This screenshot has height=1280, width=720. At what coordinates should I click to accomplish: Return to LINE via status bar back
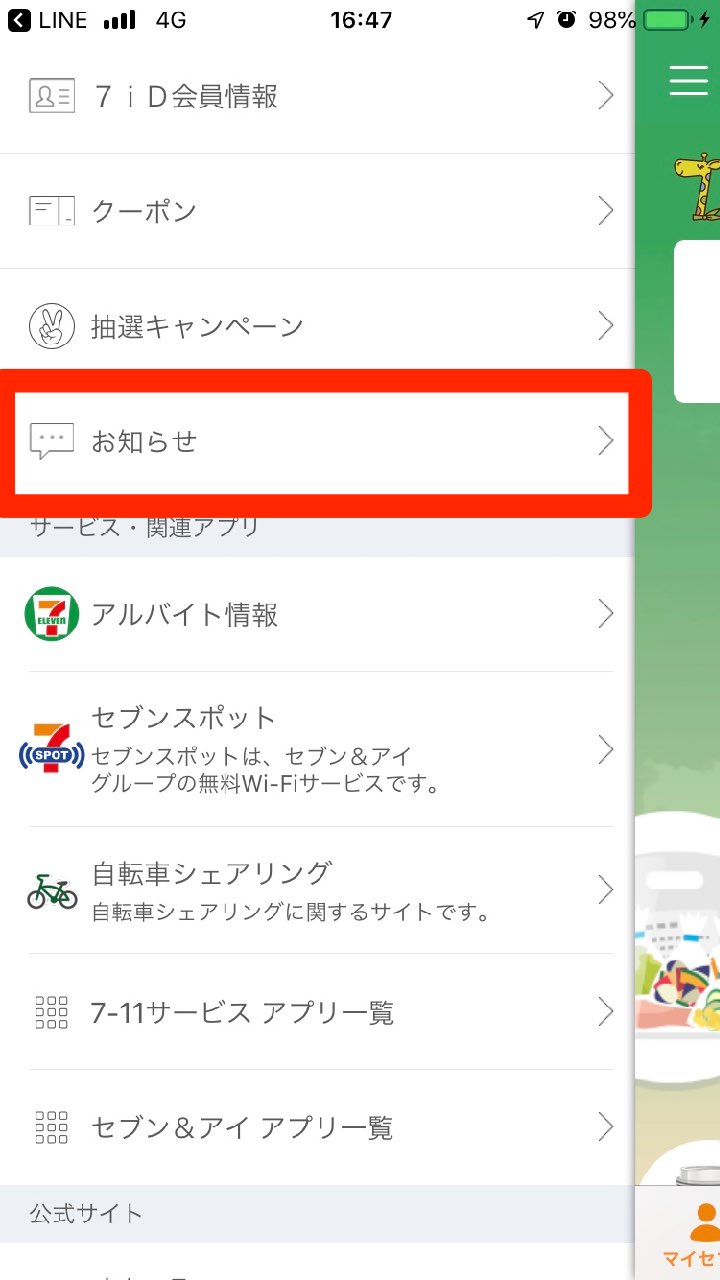pyautogui.click(x=48, y=20)
